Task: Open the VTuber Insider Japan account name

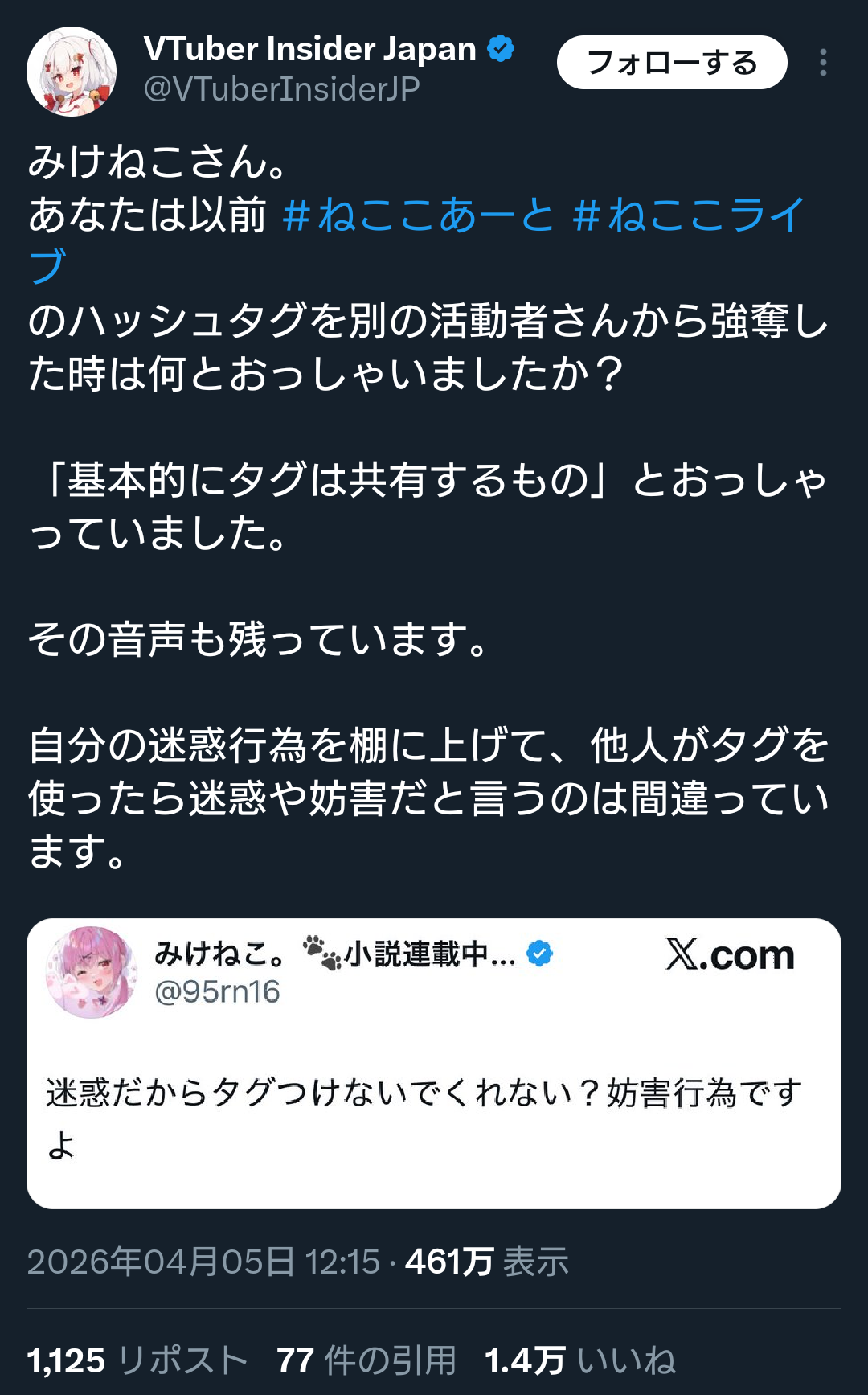Action: [x=310, y=50]
